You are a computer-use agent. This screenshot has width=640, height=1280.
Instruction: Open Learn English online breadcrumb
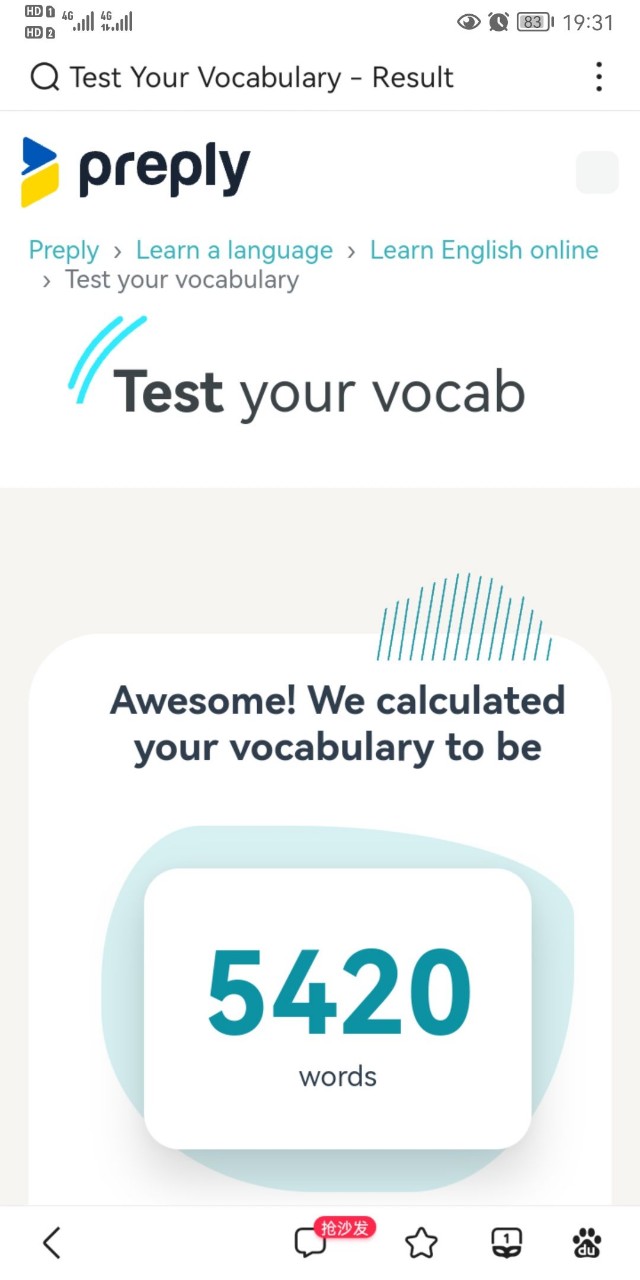point(484,250)
